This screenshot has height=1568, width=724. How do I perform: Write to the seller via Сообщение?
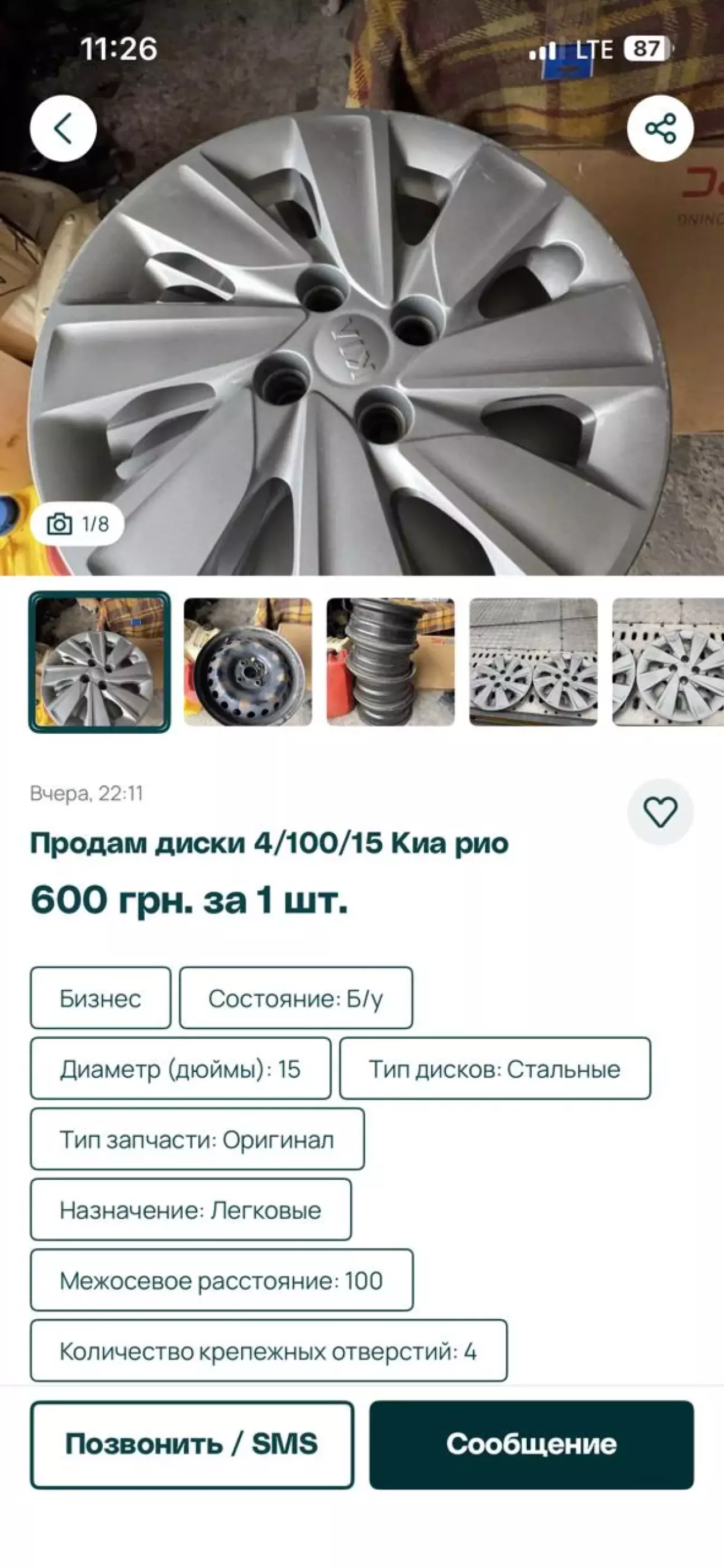(531, 1445)
